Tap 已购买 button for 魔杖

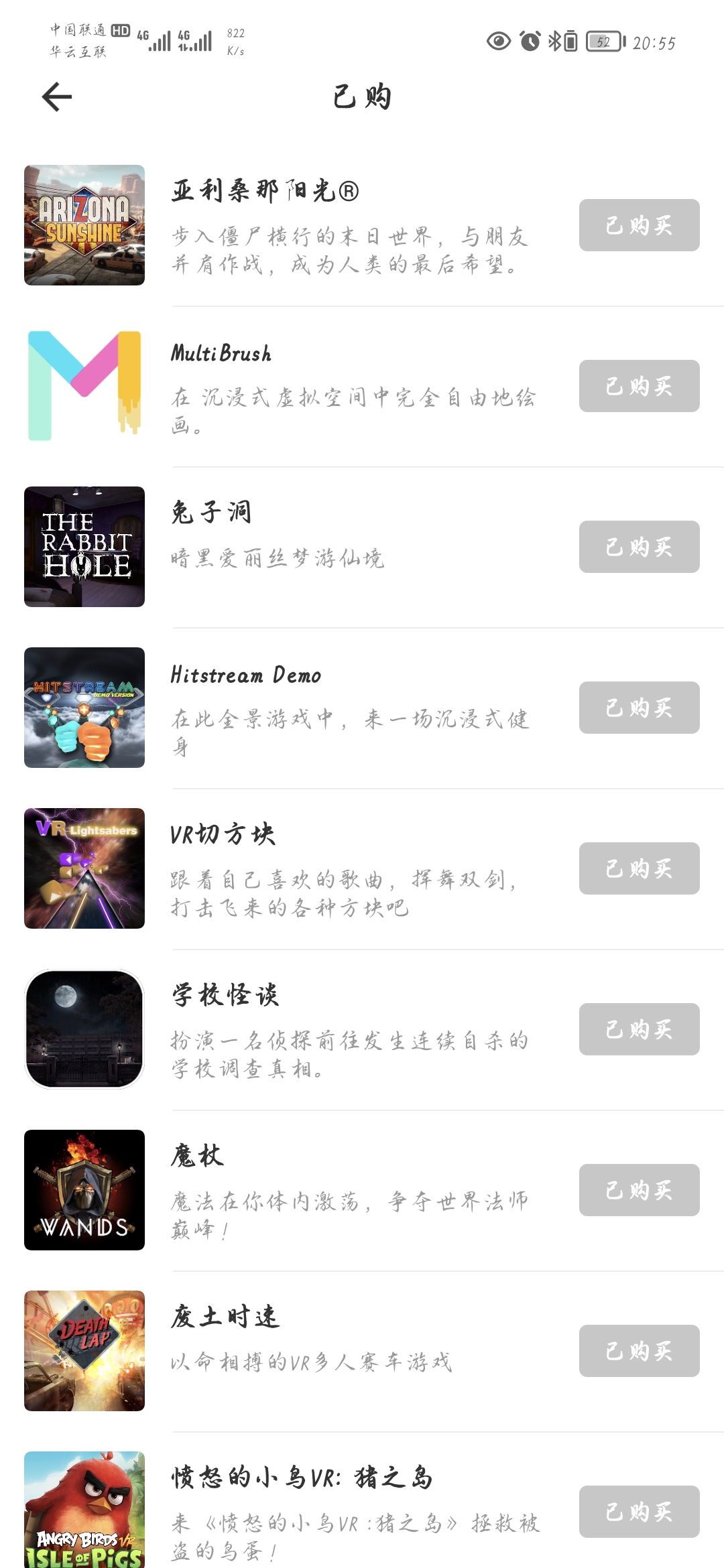coord(639,1190)
